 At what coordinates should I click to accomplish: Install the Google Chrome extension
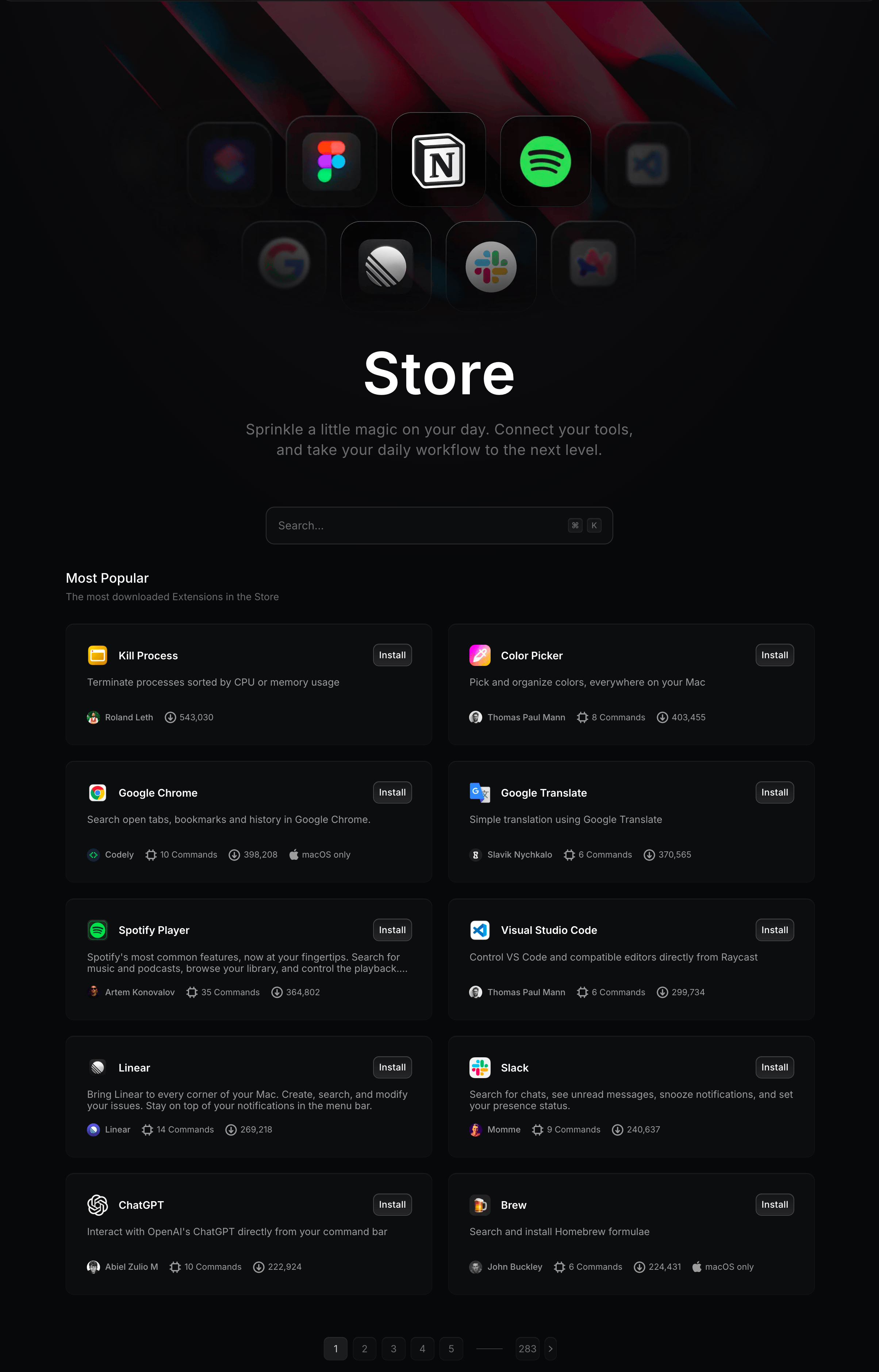point(392,792)
